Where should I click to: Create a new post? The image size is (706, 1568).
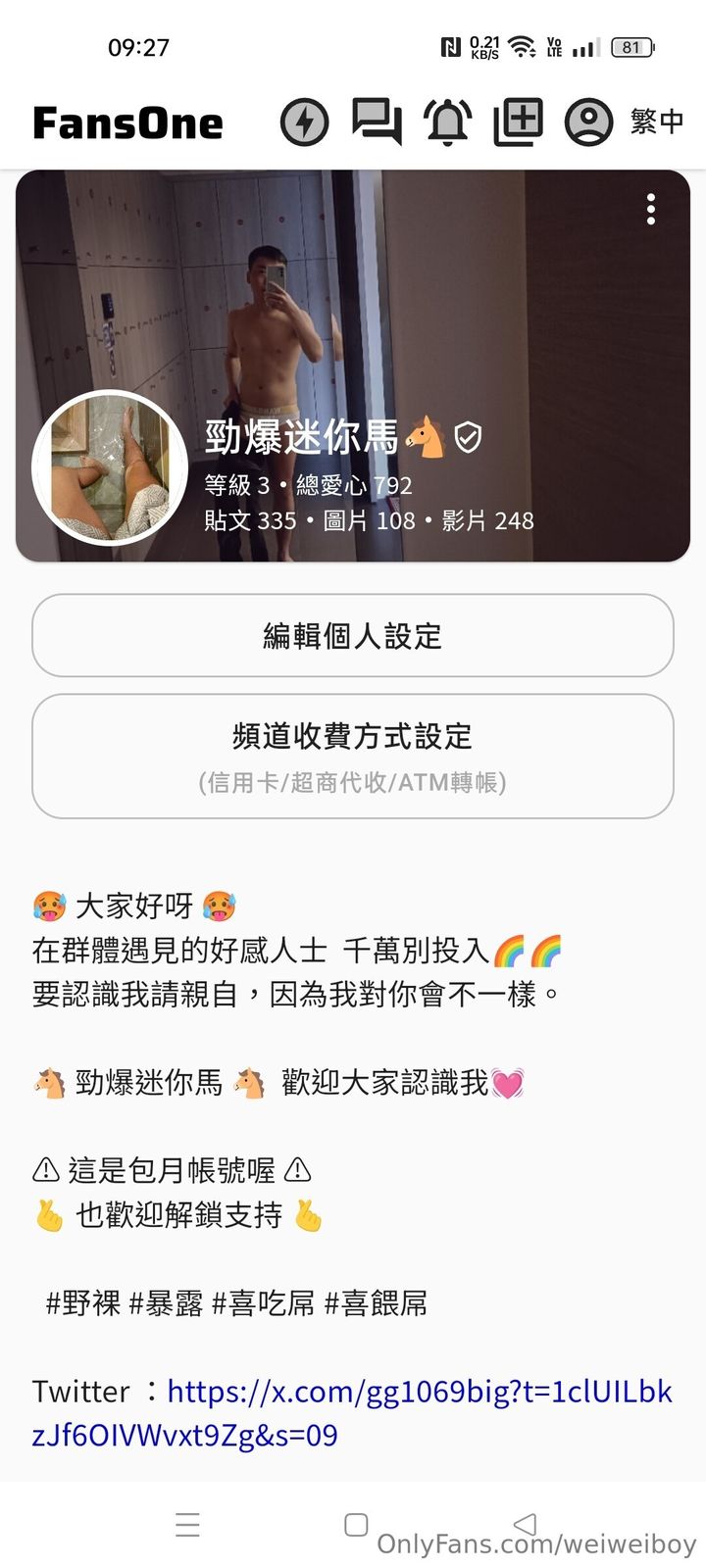click(x=518, y=122)
